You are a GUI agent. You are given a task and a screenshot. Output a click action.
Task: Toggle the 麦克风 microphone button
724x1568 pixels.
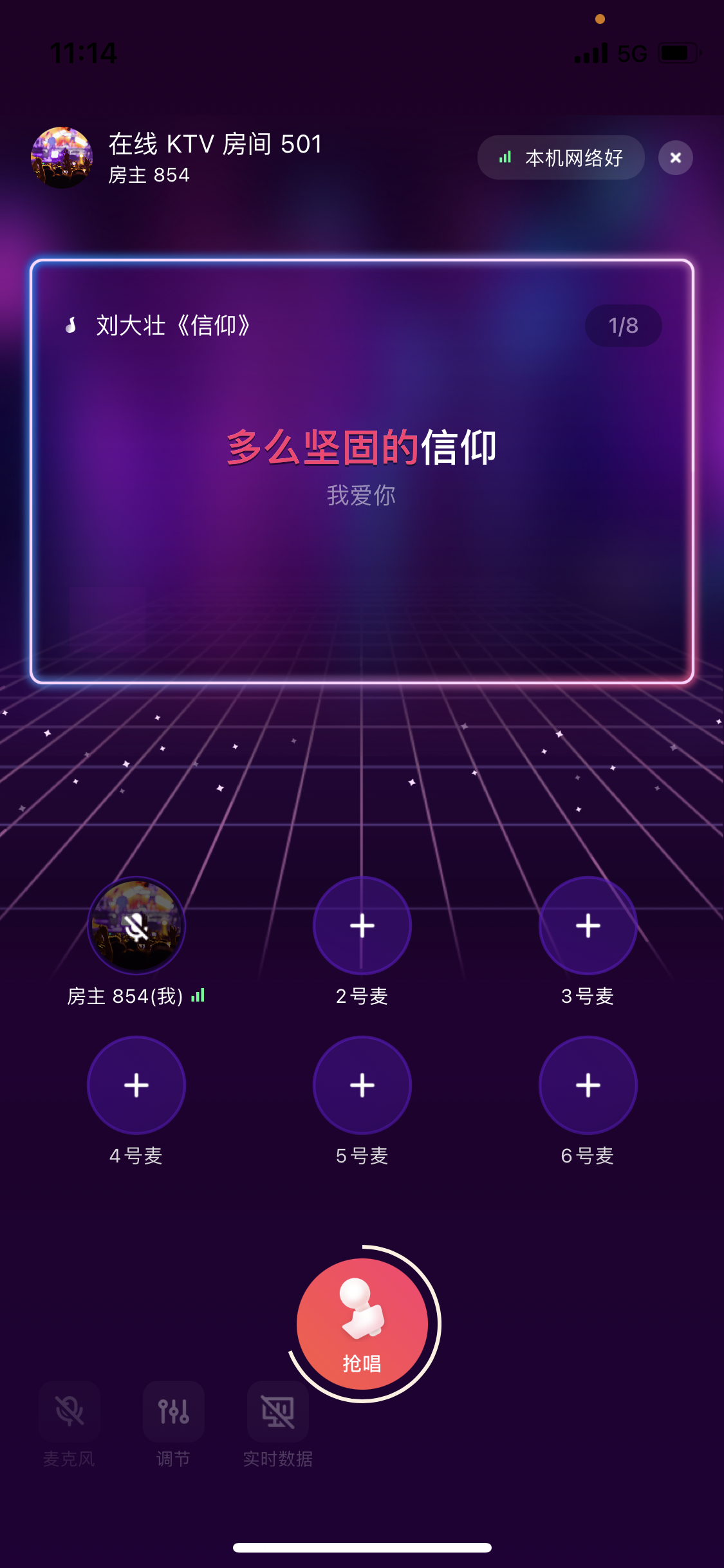click(x=70, y=1412)
